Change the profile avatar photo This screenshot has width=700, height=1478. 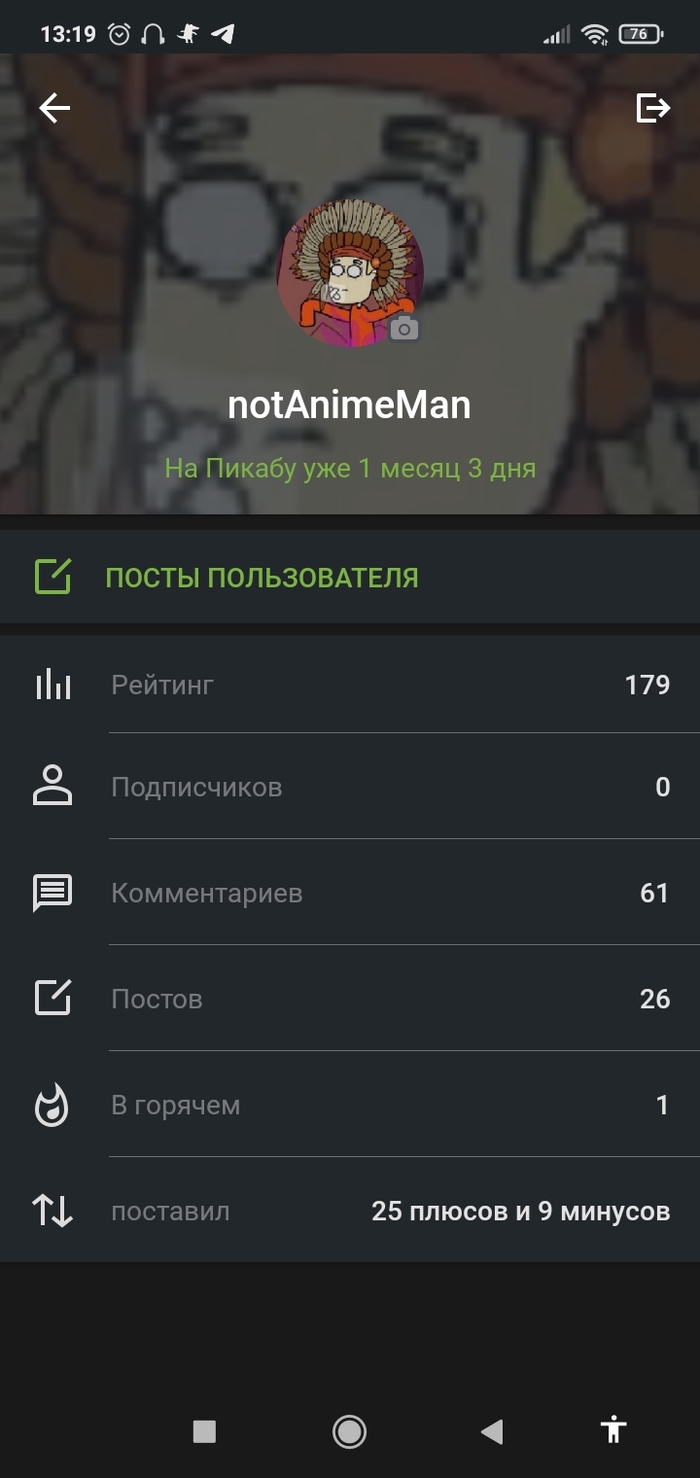403,328
